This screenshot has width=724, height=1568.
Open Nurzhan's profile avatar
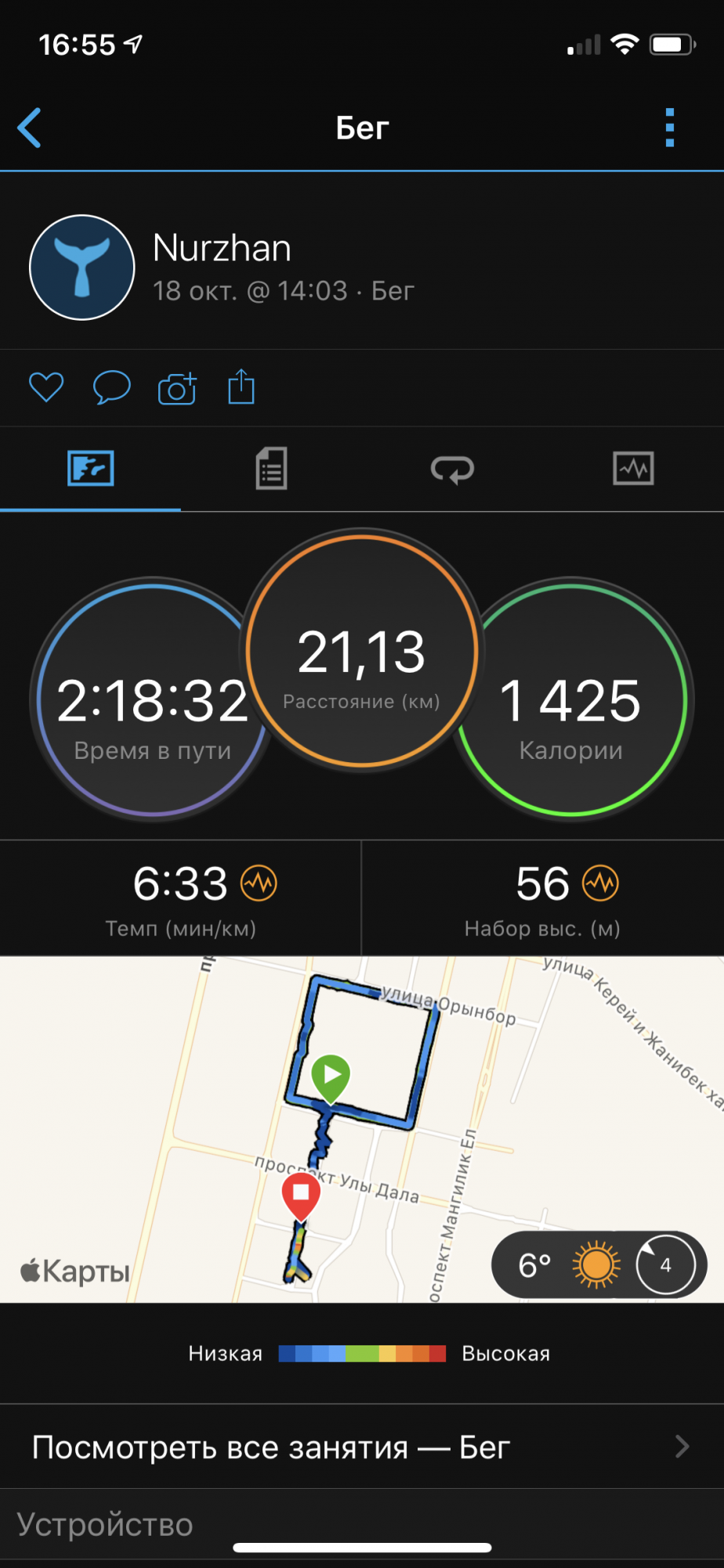pyautogui.click(x=82, y=267)
